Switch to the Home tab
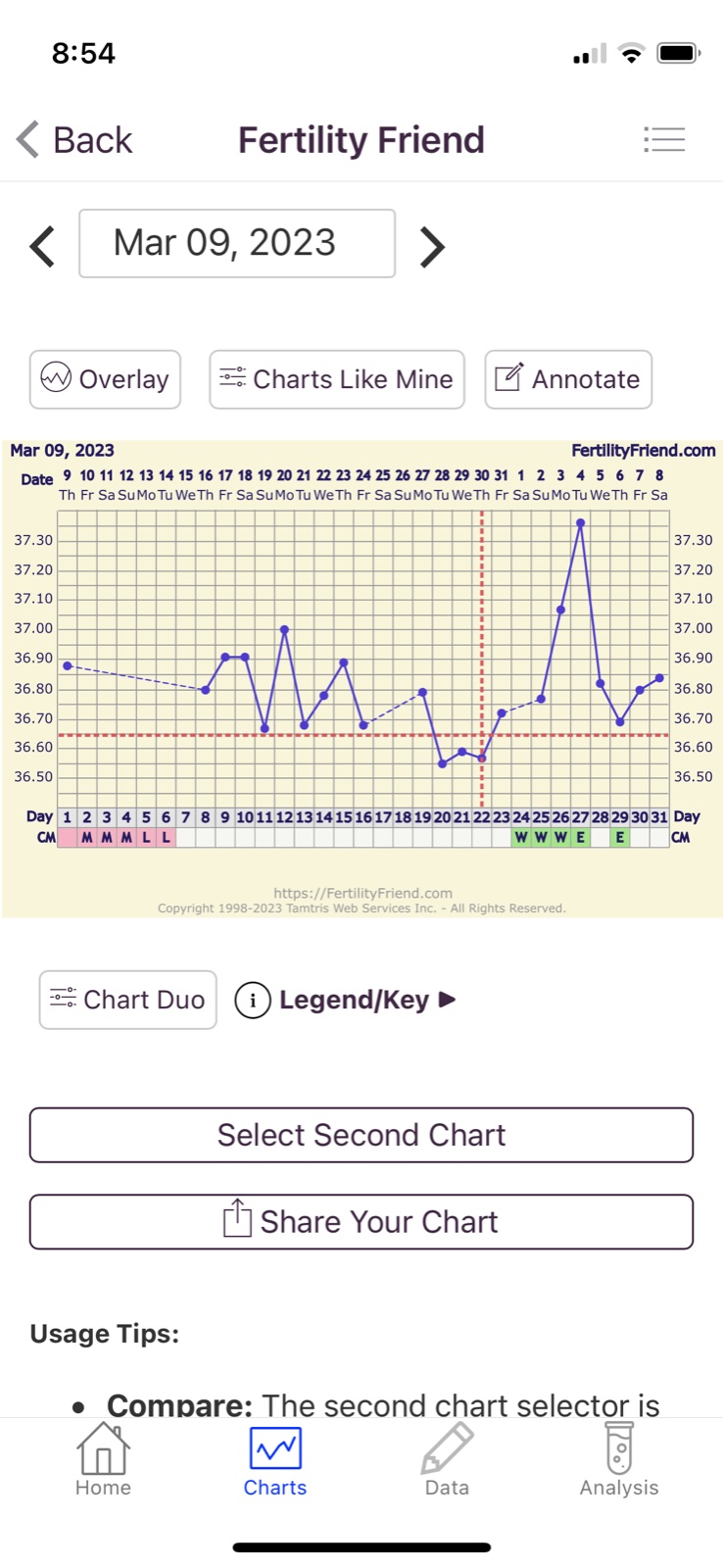Screen dimensions: 723x1568 [103, 1460]
